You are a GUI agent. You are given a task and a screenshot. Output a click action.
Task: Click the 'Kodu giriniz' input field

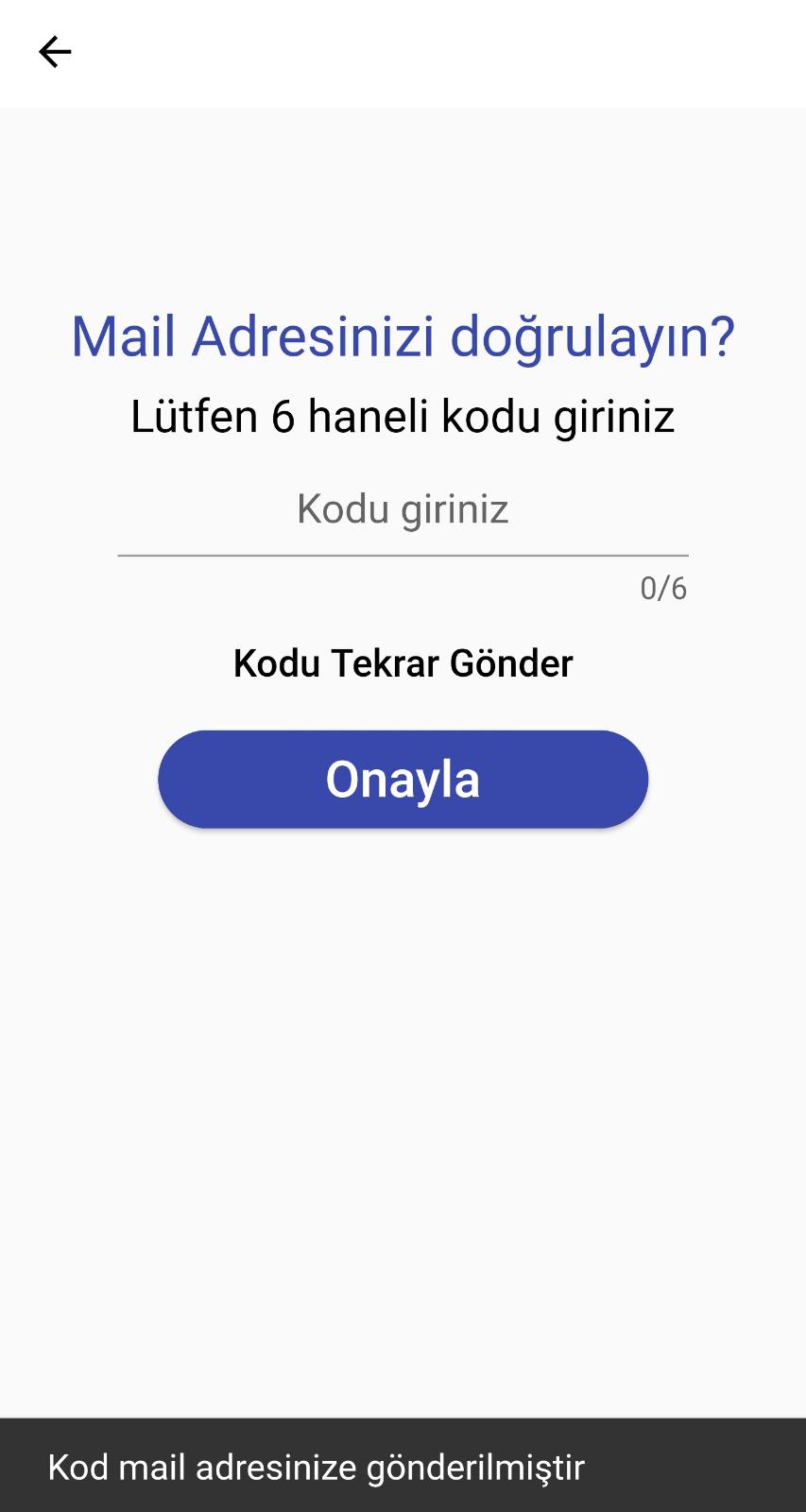pyautogui.click(x=403, y=510)
